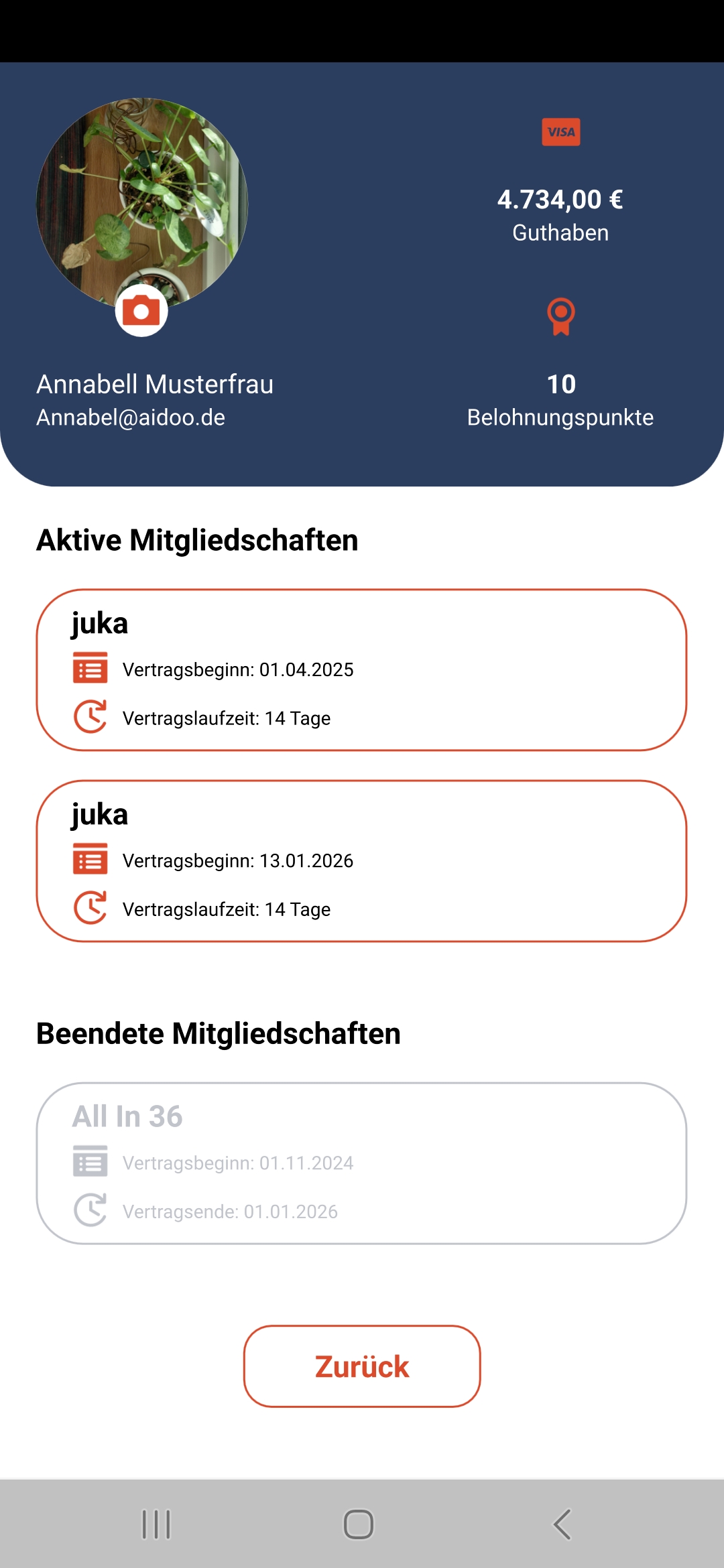Tap the Zurück button
The width and height of the screenshot is (724, 1568).
click(362, 1366)
